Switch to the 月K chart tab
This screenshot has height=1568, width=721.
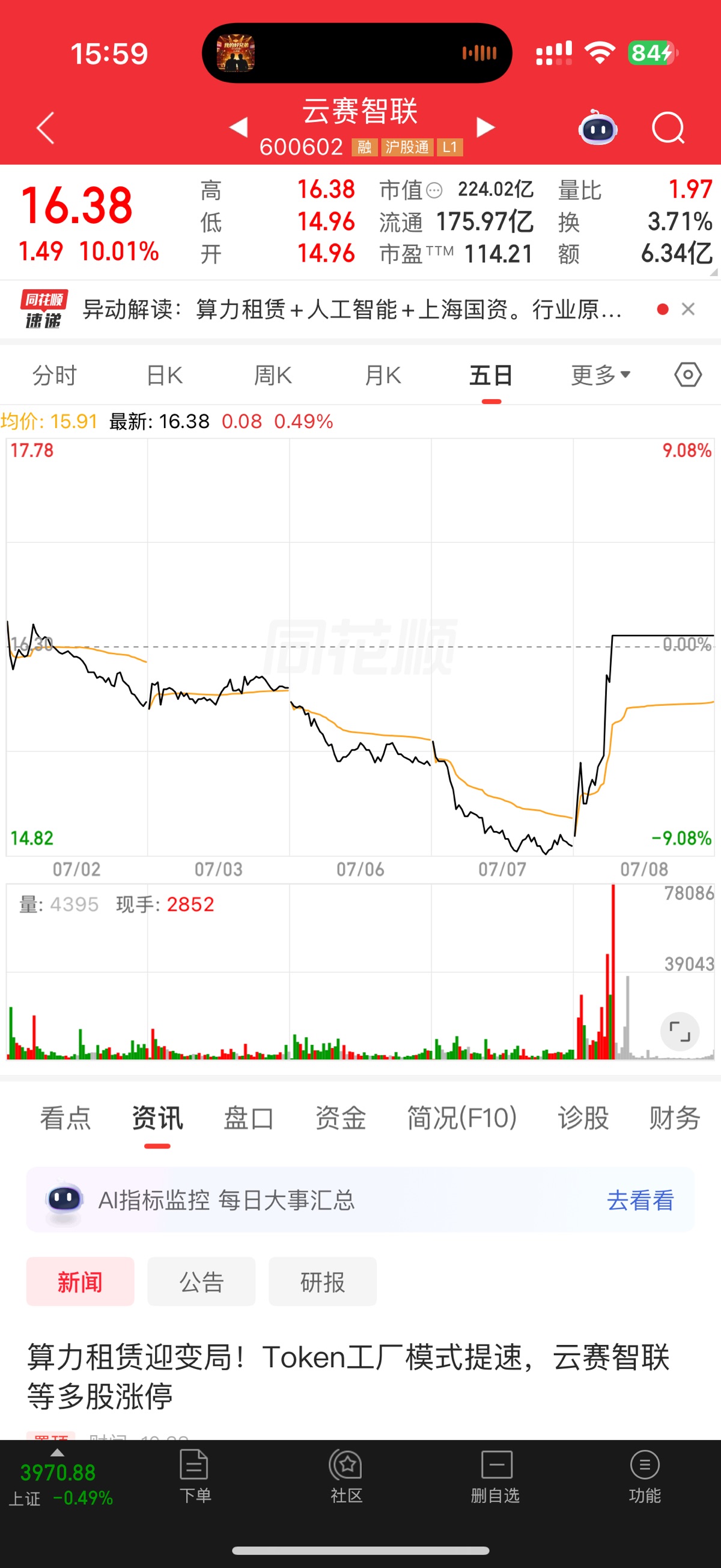click(x=383, y=375)
